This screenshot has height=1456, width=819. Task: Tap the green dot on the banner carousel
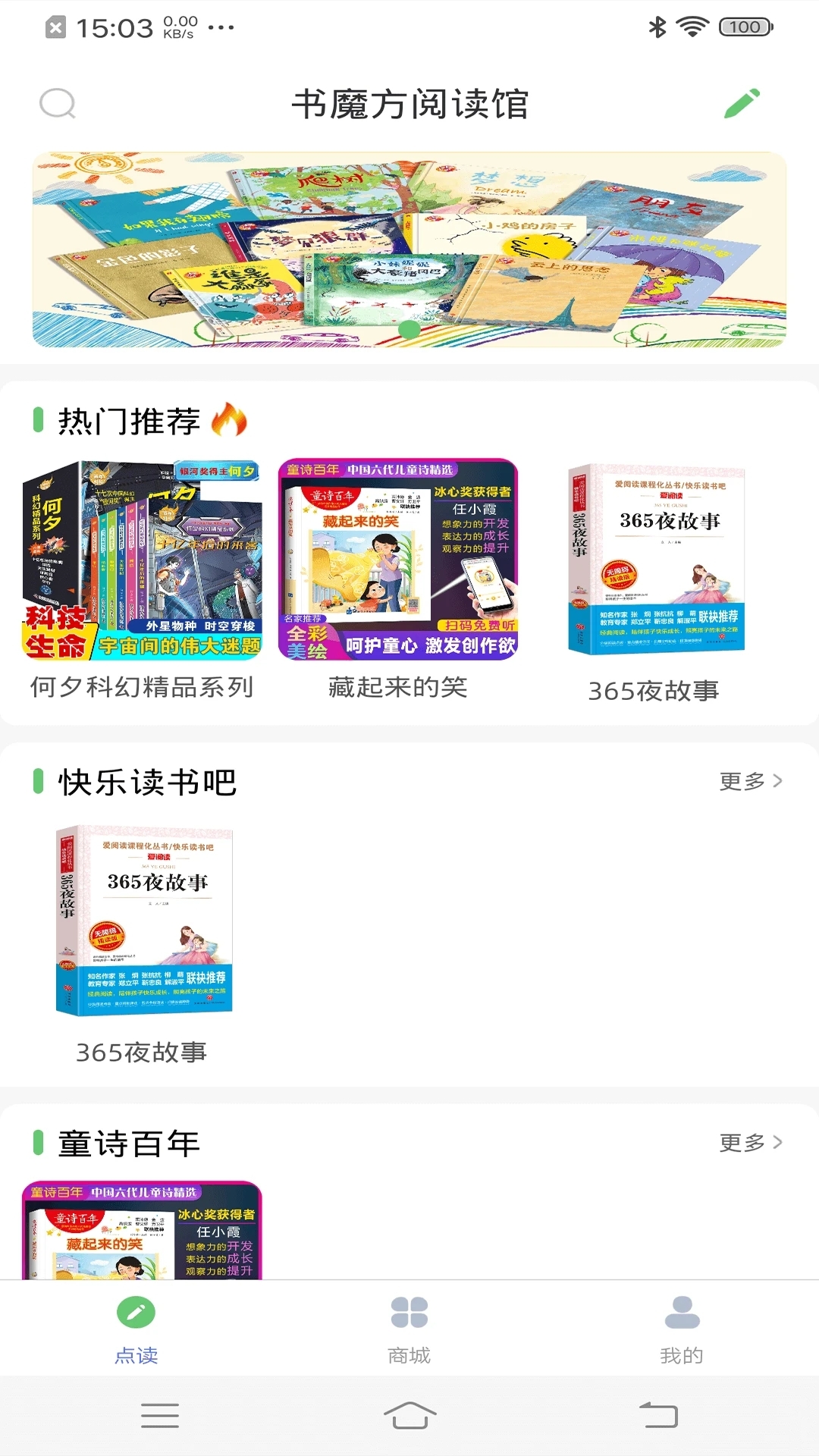click(x=408, y=328)
